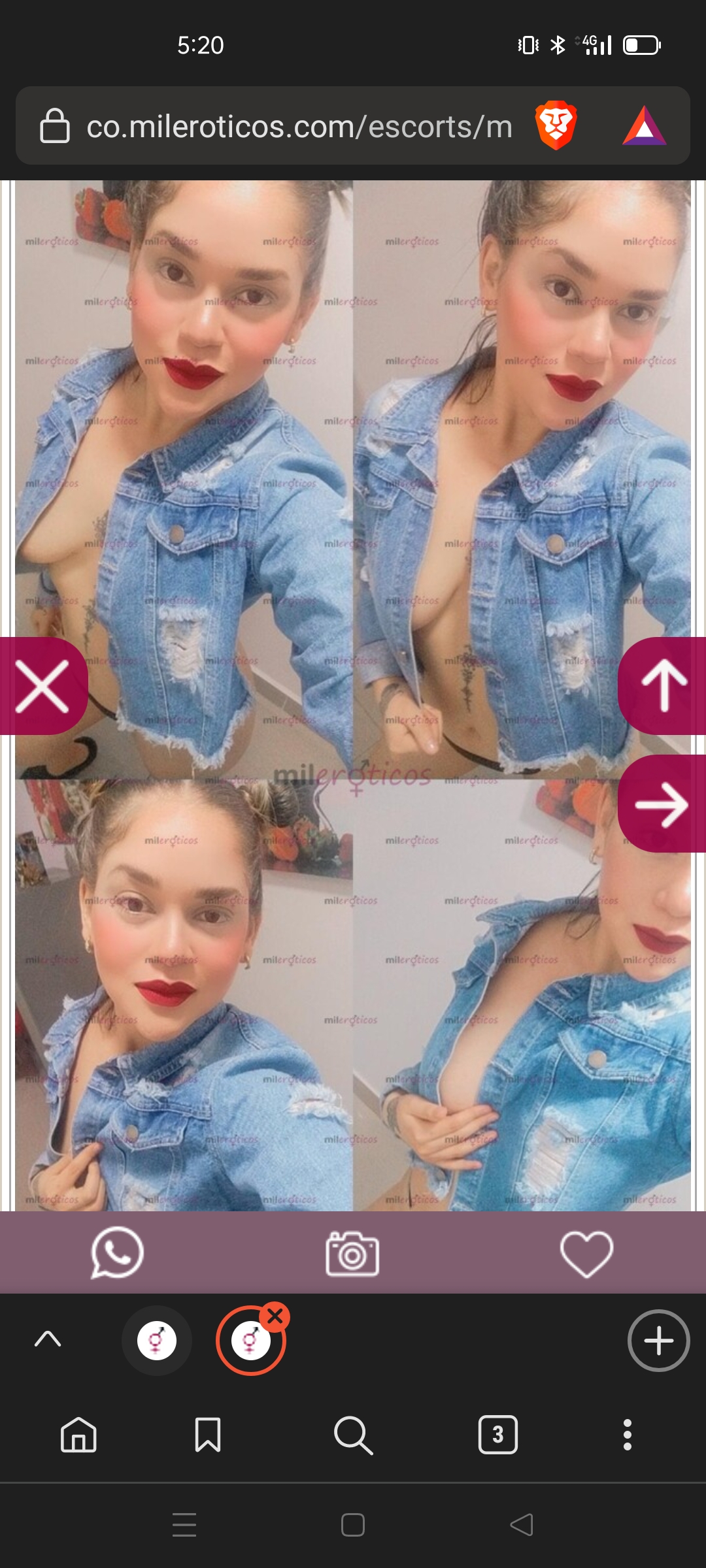Jump to top with up arrow
The image size is (706, 1568).
click(x=663, y=686)
